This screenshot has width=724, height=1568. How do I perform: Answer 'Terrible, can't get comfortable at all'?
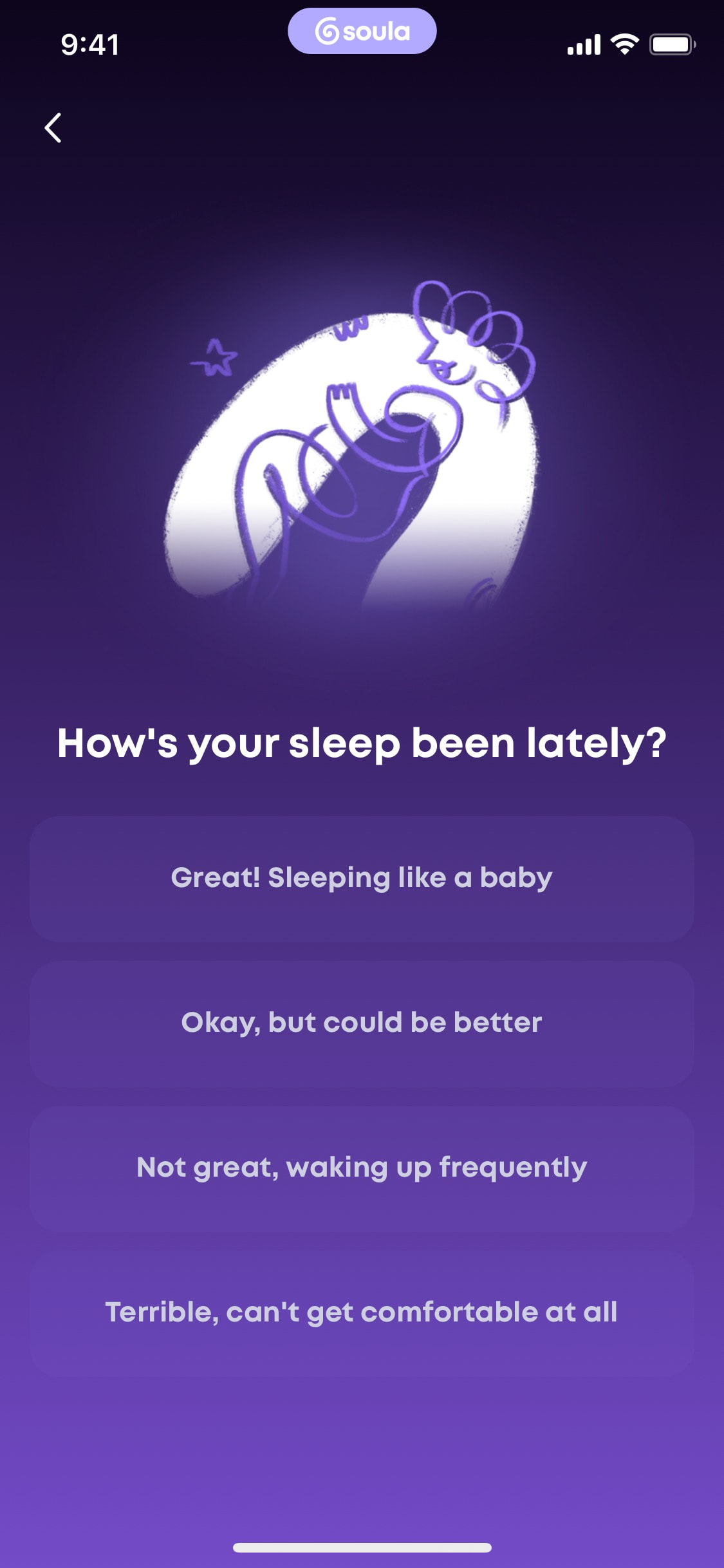(x=362, y=1313)
